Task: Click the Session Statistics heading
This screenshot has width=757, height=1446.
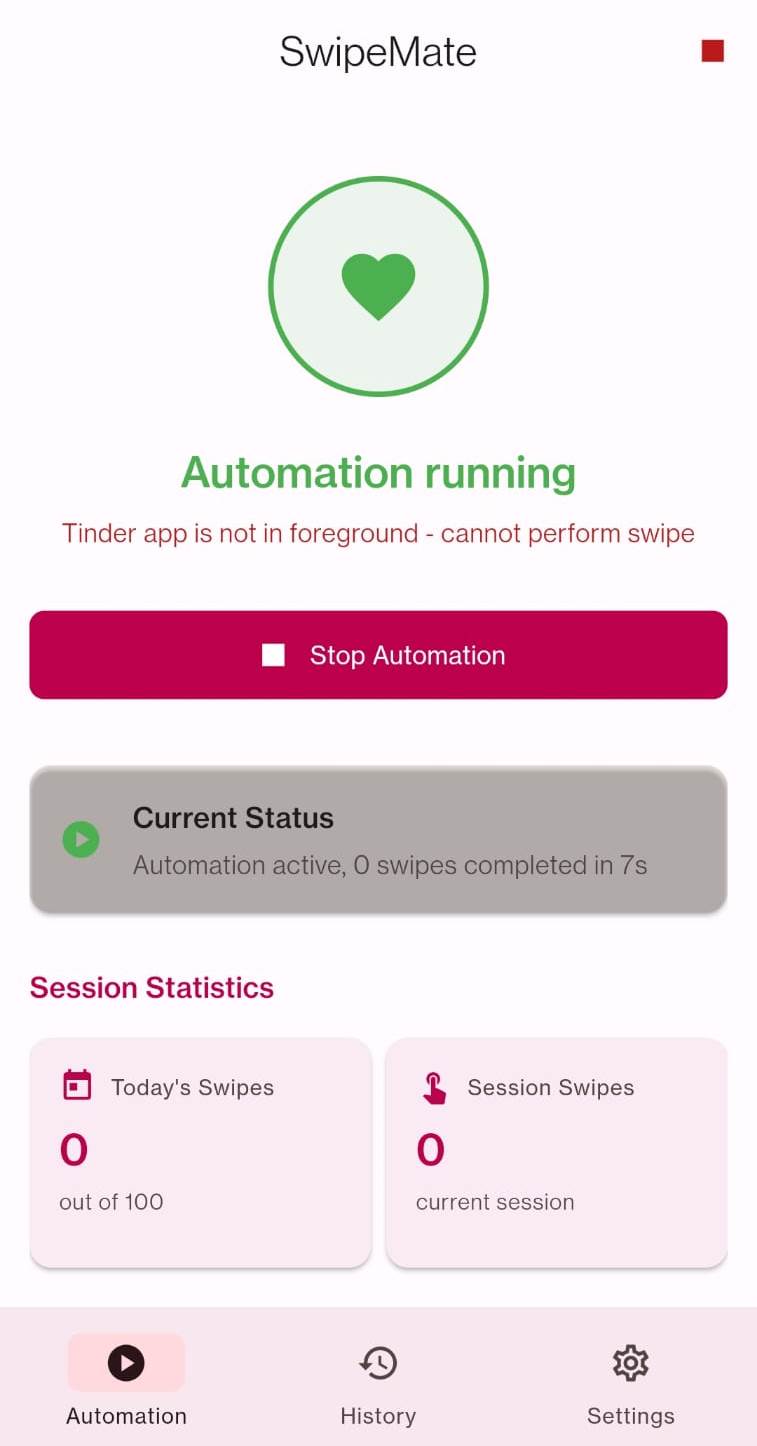Action: click(151, 987)
